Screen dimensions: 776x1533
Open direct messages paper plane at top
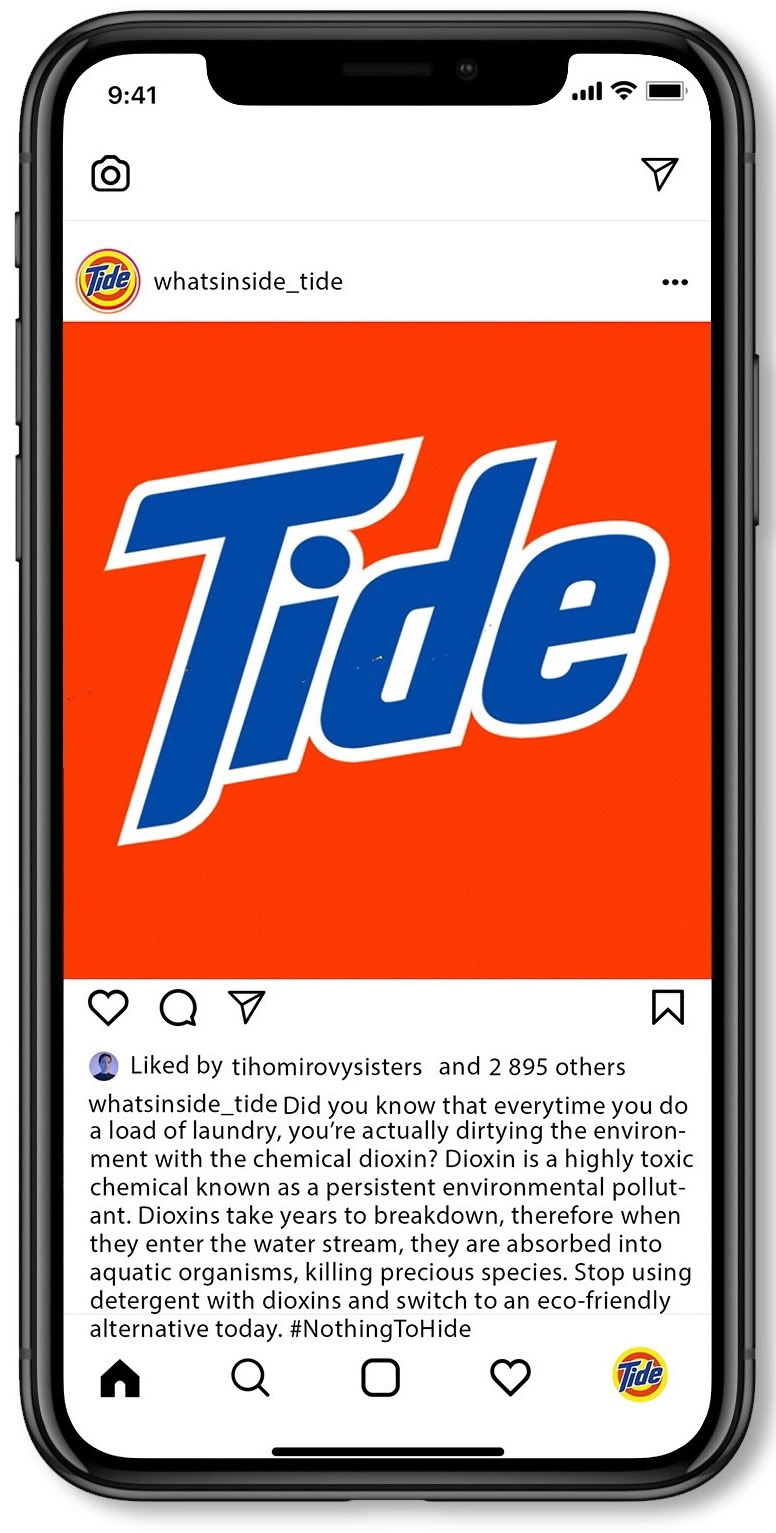[x=659, y=173]
